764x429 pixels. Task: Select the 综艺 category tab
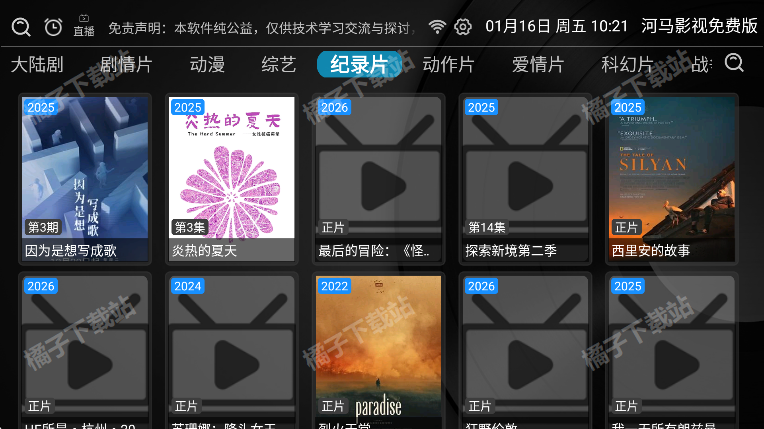point(279,65)
